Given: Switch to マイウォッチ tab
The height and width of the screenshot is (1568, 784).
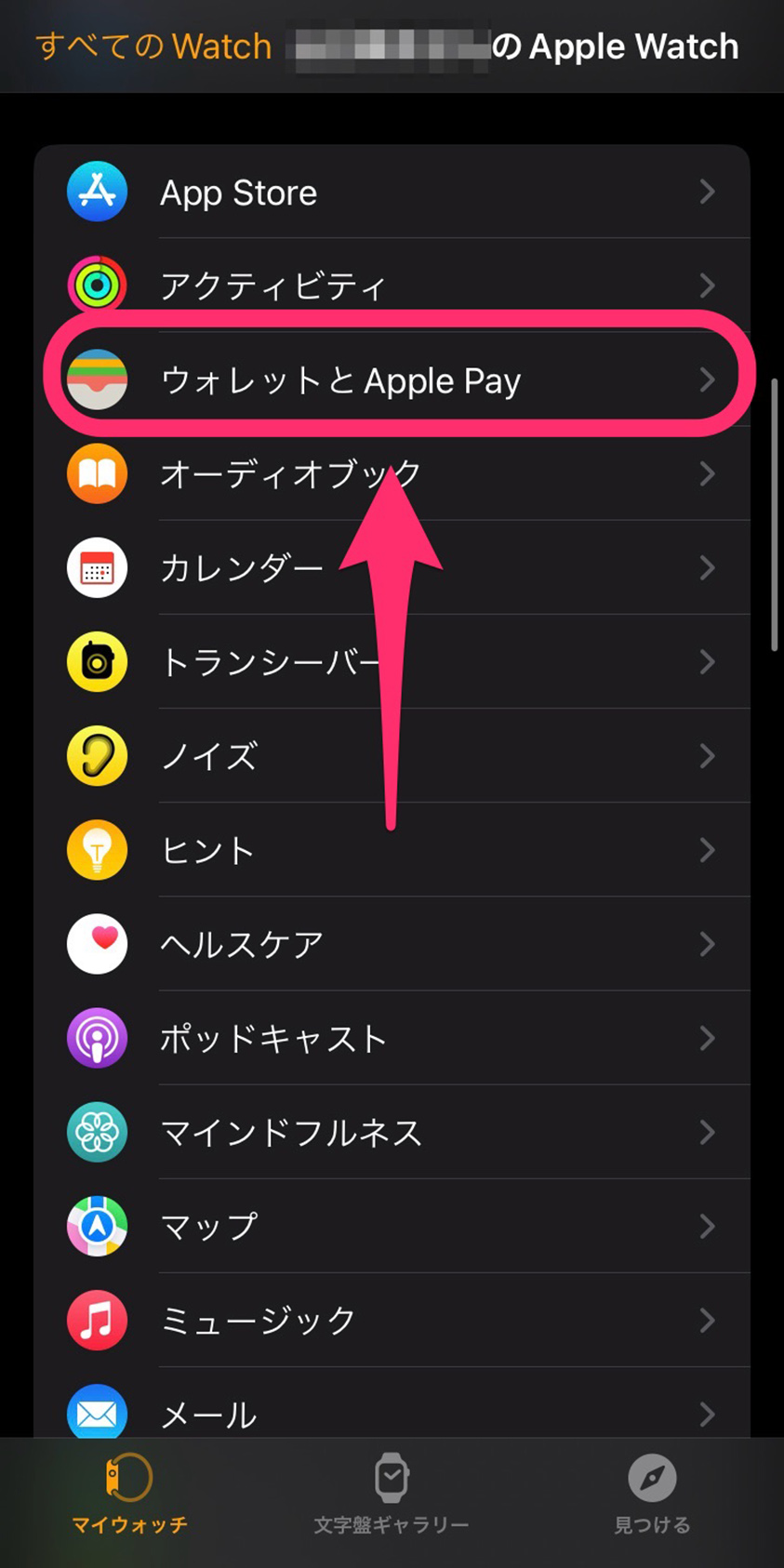Looking at the screenshot, I should coord(129,1495).
